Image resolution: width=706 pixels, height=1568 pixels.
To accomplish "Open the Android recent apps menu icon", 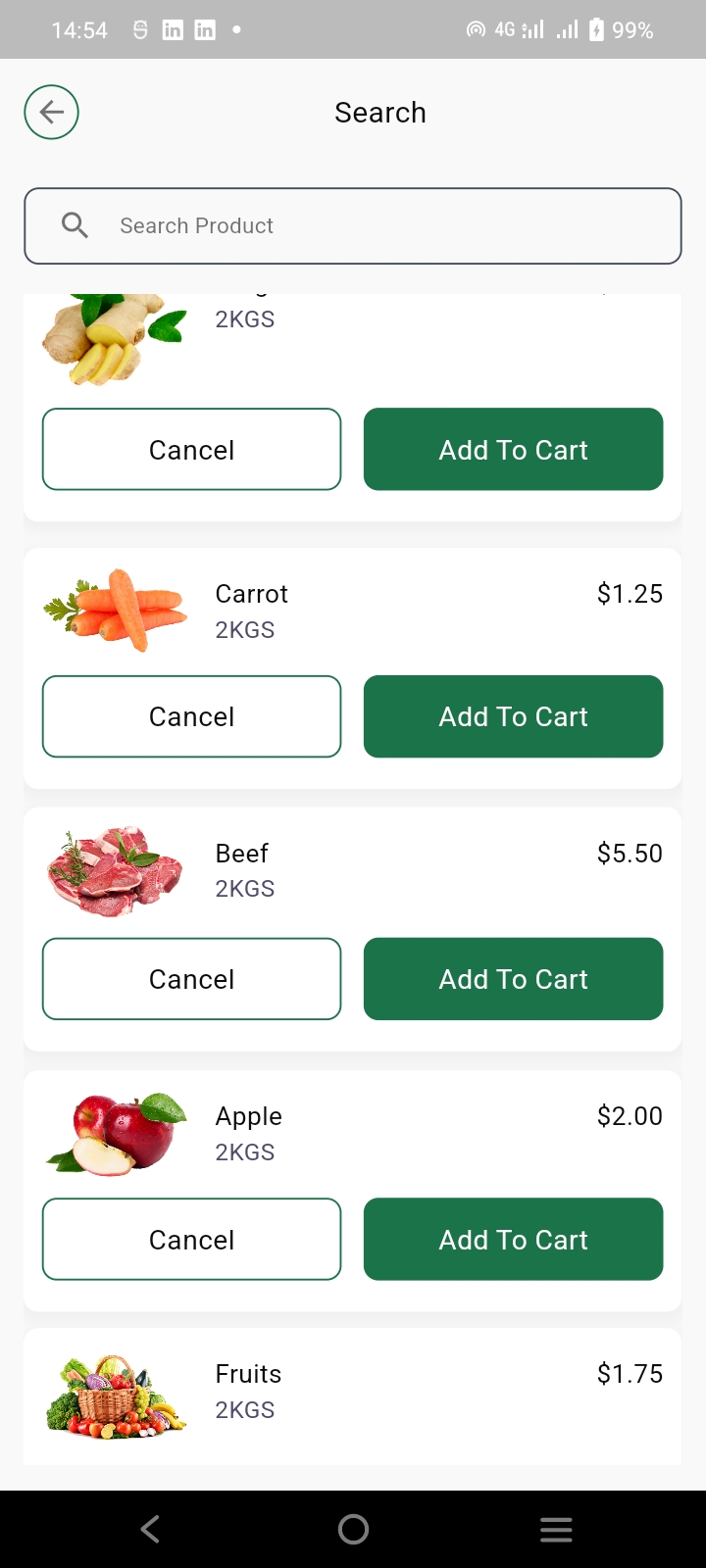I will pyautogui.click(x=556, y=1528).
